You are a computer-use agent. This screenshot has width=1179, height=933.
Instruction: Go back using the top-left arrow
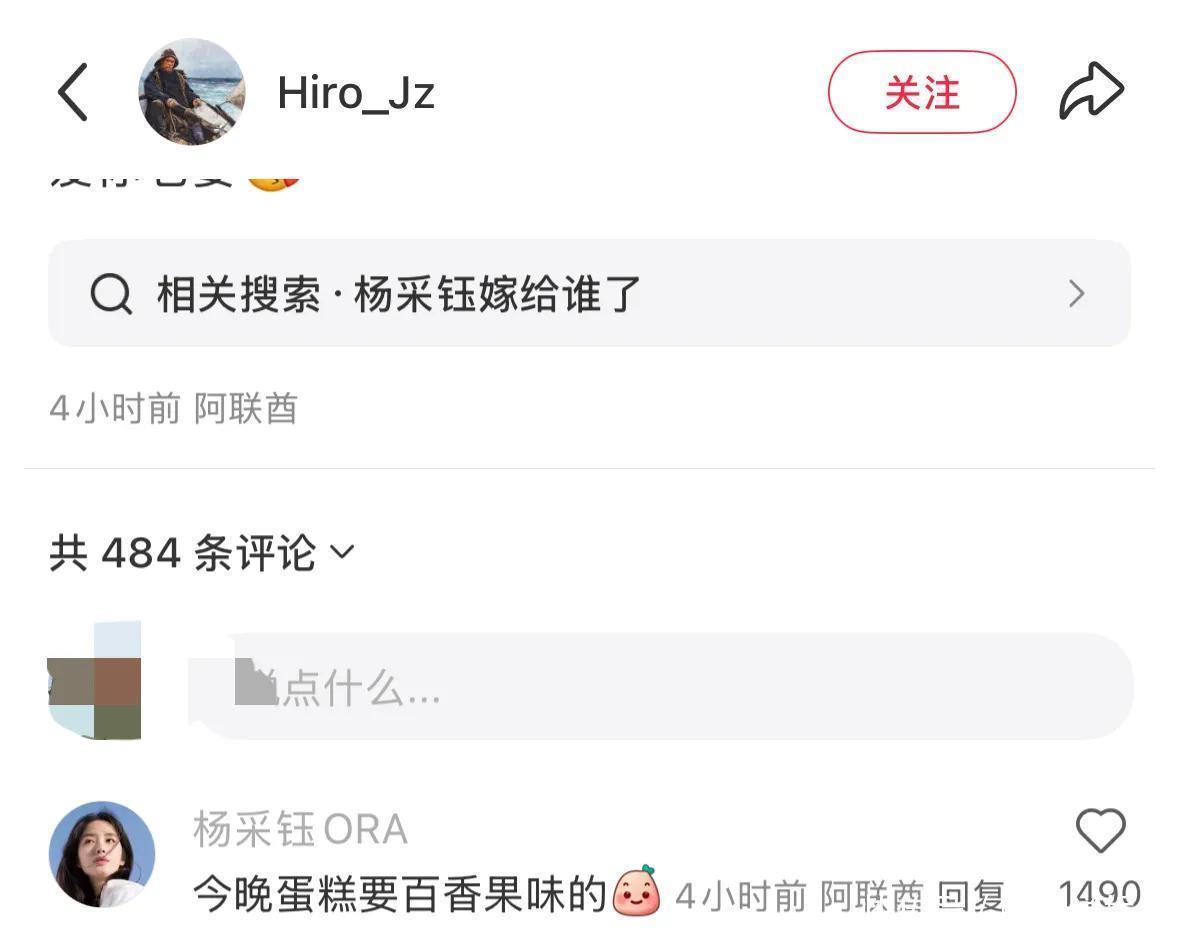tap(73, 92)
